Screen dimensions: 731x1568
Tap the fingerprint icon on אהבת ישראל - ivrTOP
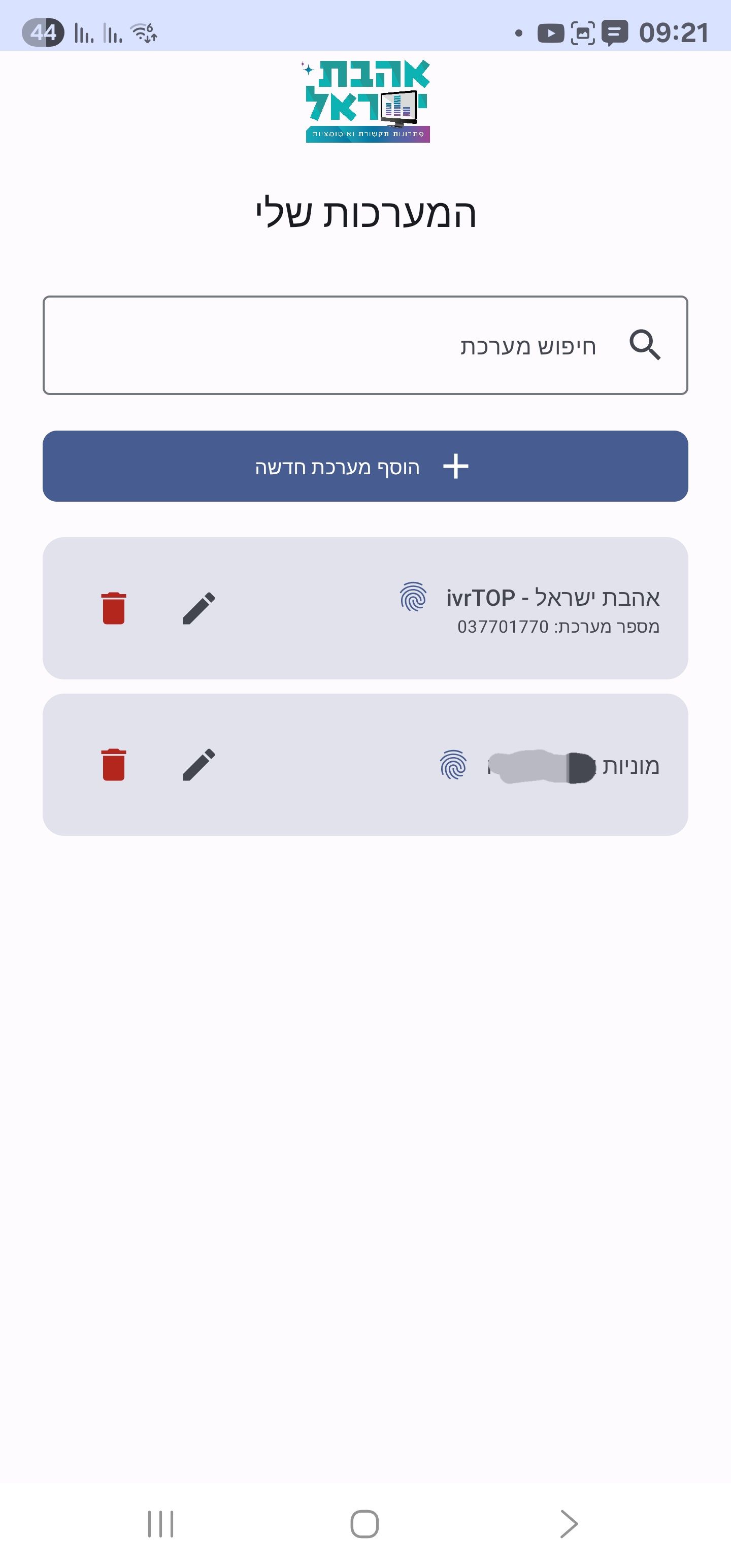413,597
